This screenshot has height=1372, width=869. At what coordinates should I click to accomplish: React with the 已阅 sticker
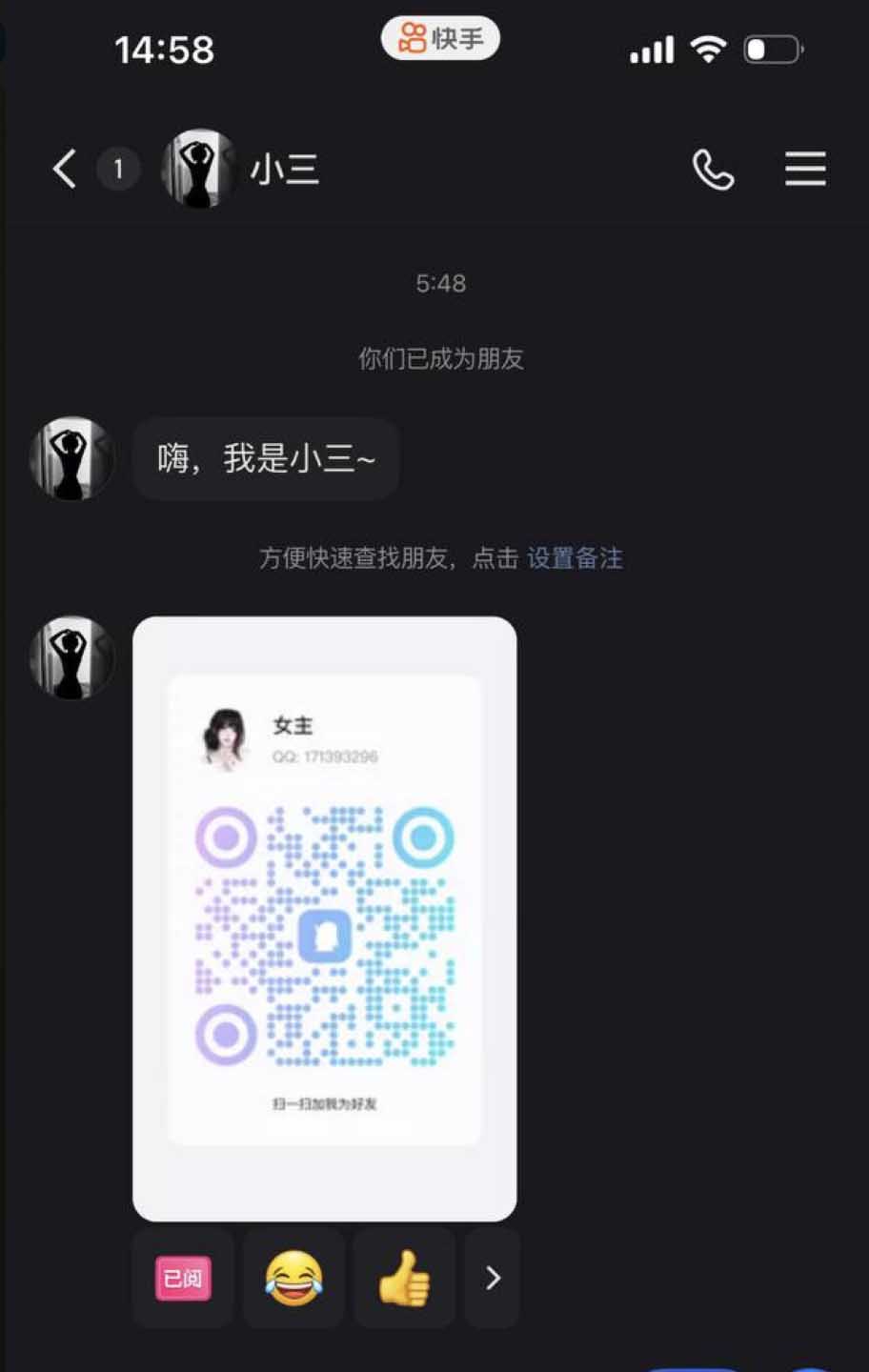pyautogui.click(x=183, y=1278)
